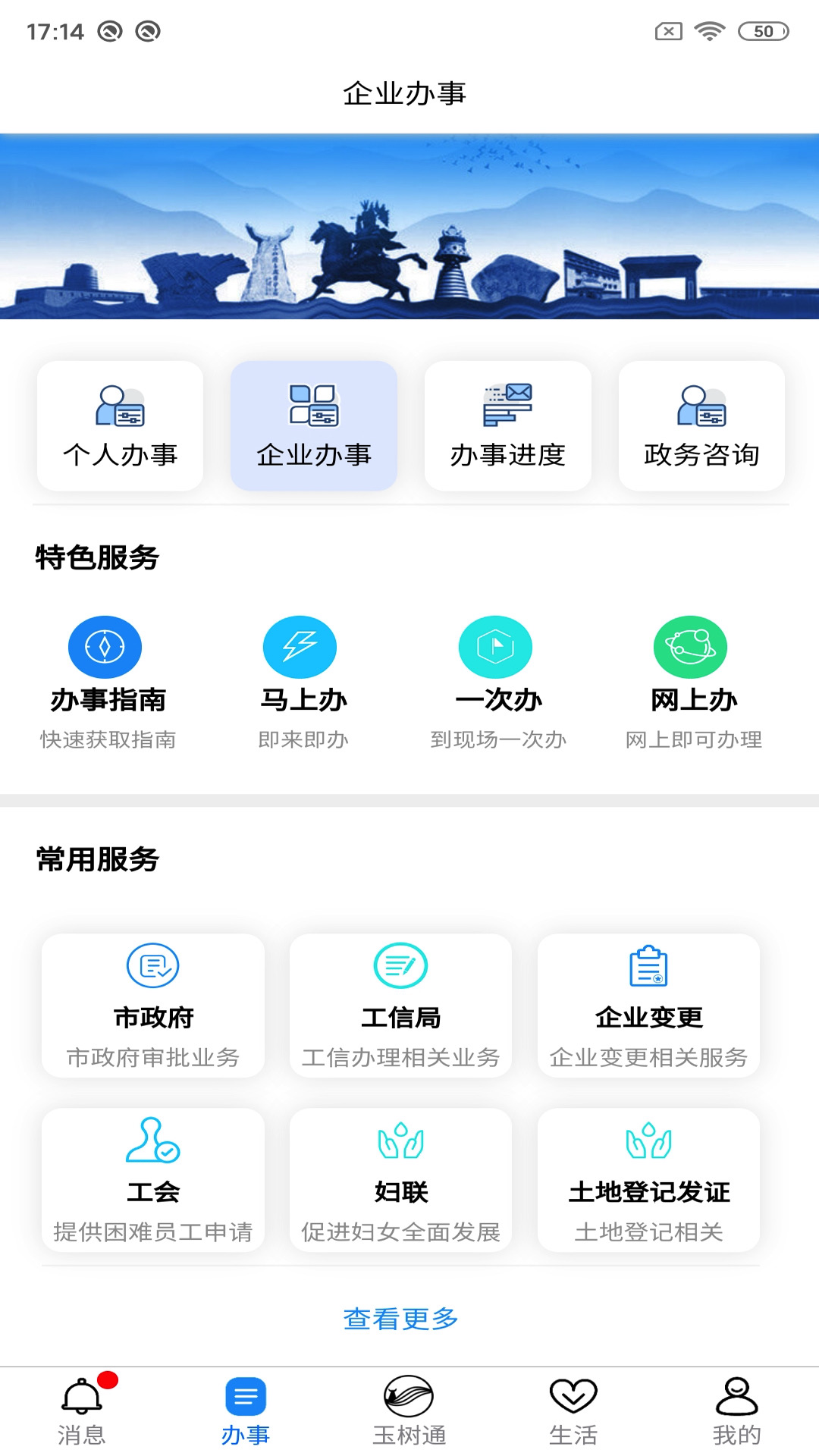Open 土地登记发证 card
Image resolution: width=819 pixels, height=1456 pixels.
point(648,1179)
